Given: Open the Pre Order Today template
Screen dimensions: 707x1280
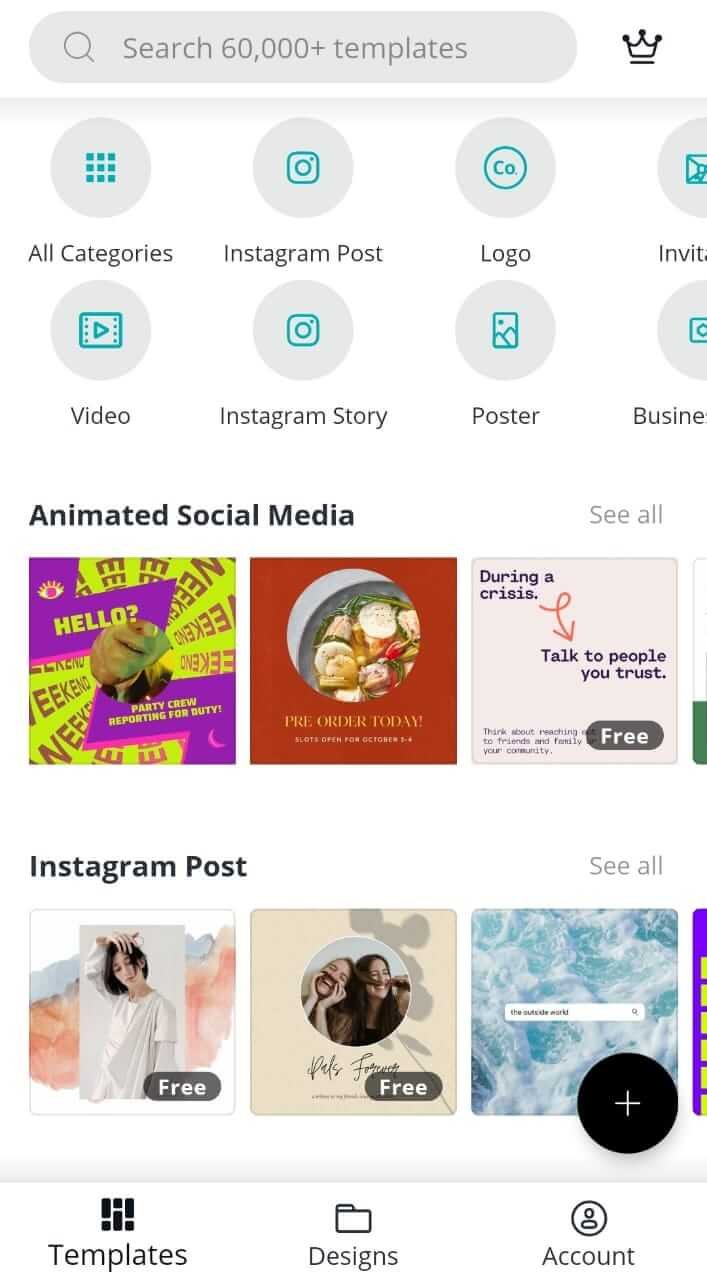Looking at the screenshot, I should [353, 661].
